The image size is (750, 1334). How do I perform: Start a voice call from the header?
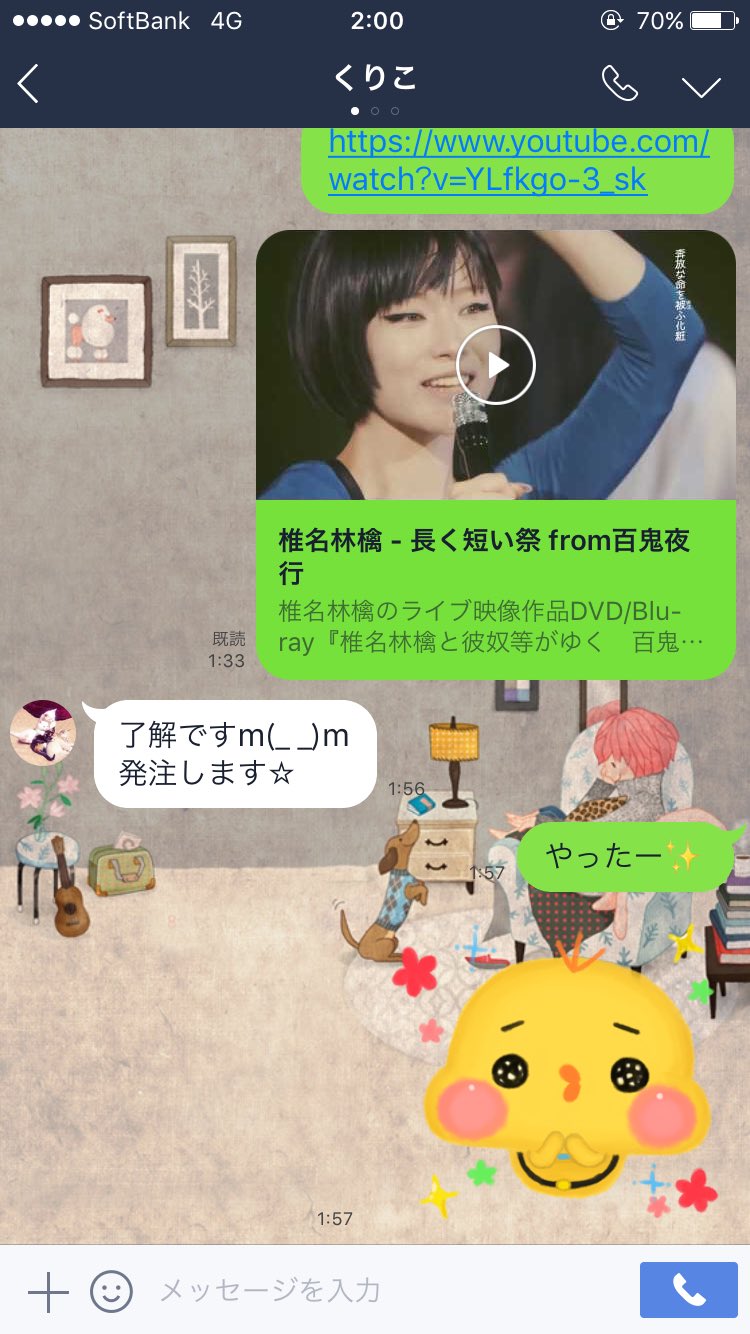coord(619,84)
